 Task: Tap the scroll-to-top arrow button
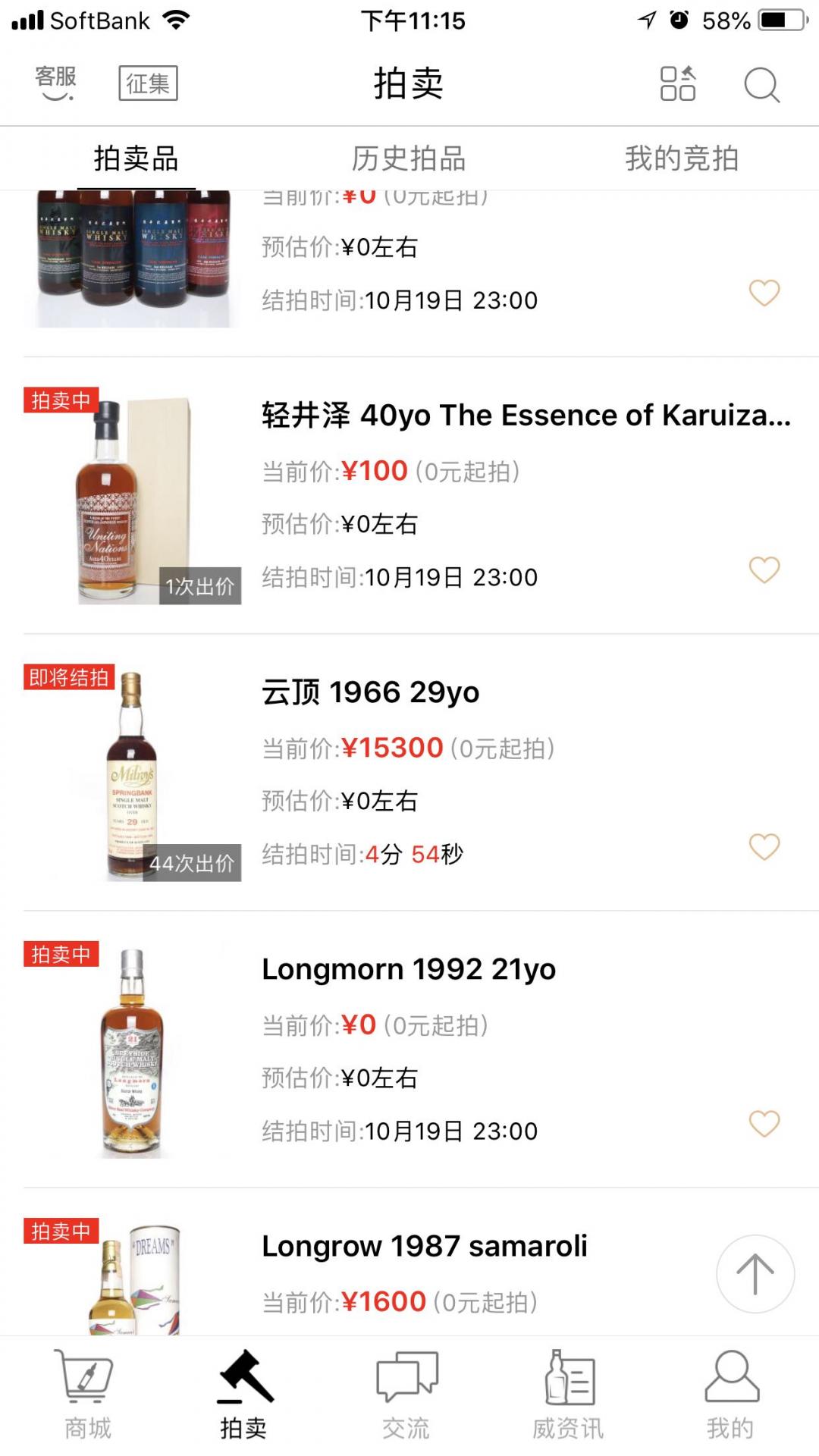(755, 1273)
